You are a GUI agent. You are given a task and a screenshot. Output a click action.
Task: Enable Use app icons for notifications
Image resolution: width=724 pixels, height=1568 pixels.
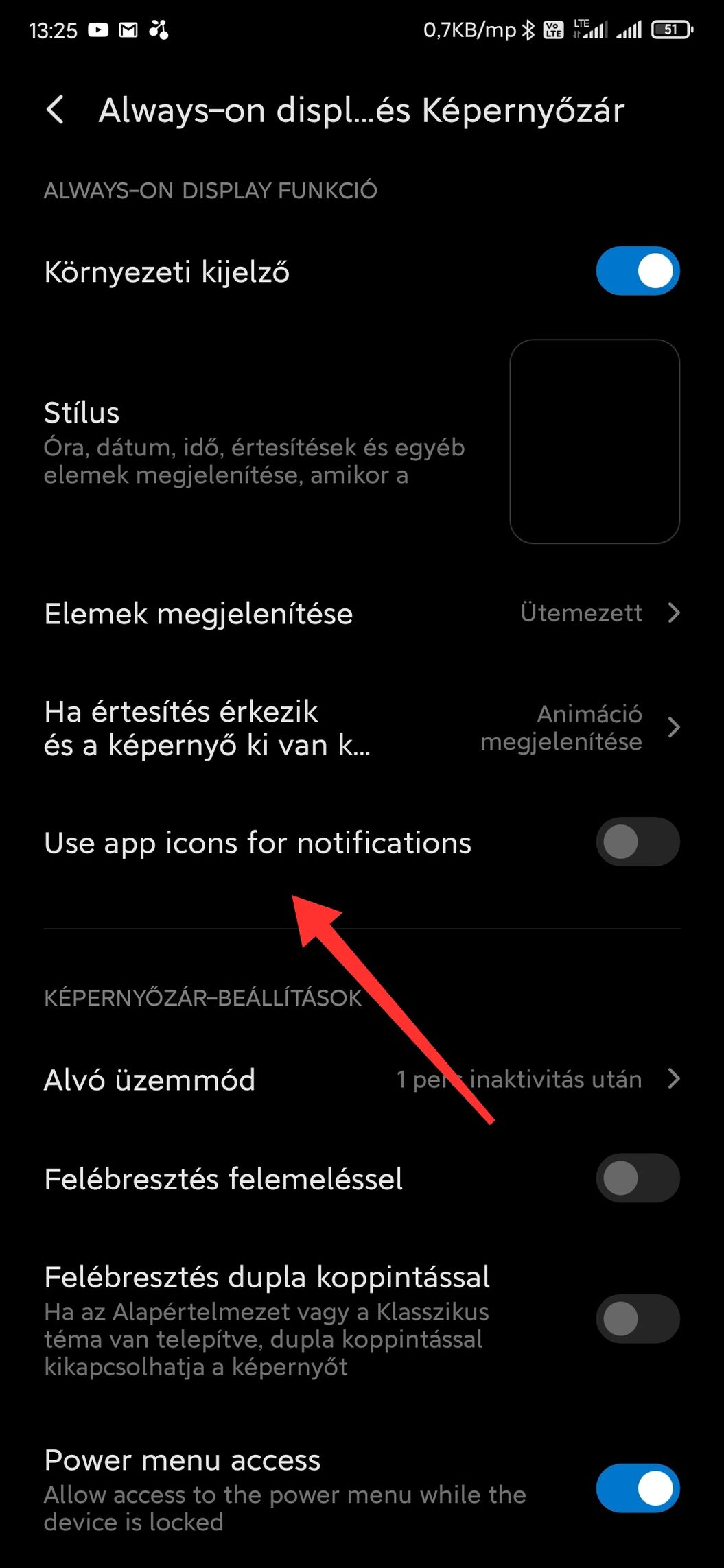(638, 842)
